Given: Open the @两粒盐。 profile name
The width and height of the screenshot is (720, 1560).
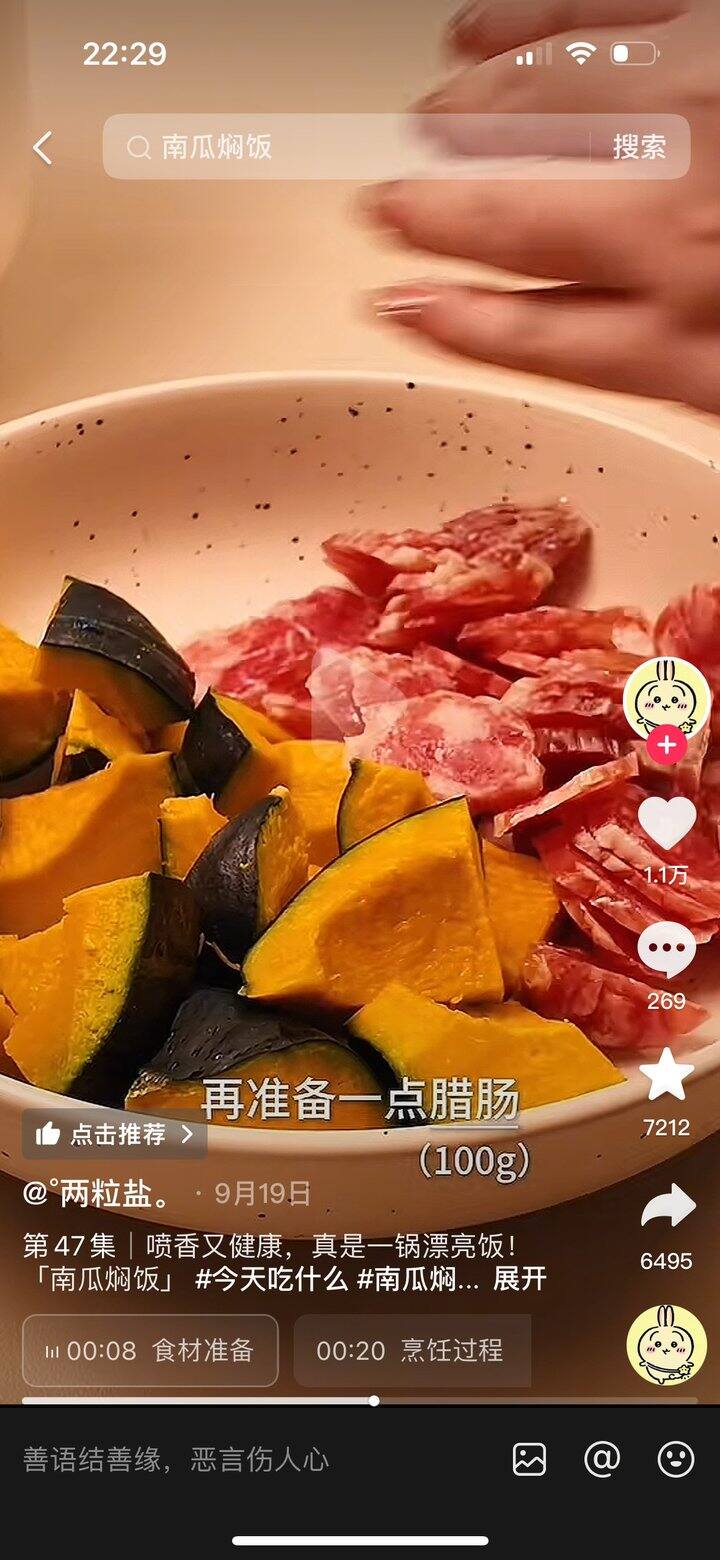Looking at the screenshot, I should coord(100,1193).
